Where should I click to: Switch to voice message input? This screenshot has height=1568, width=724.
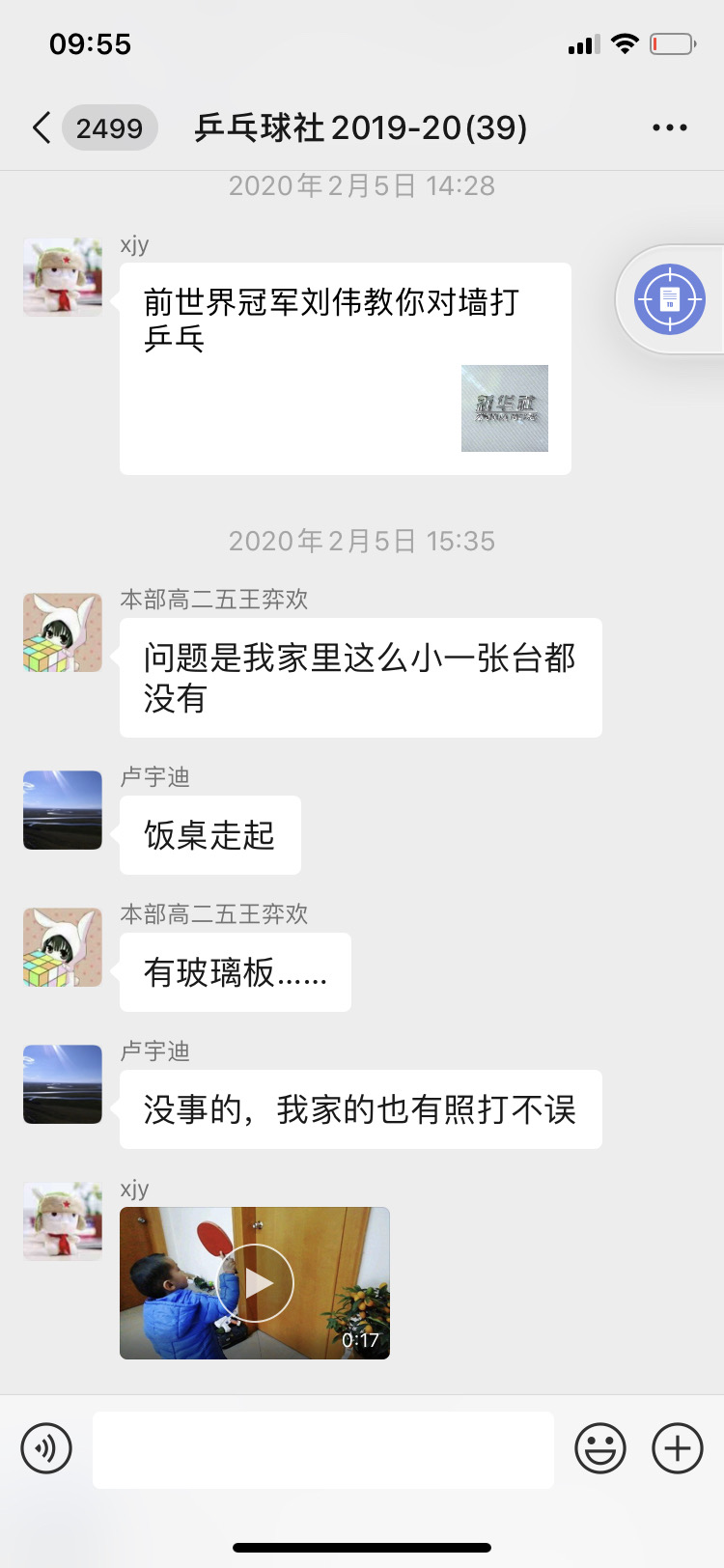click(46, 1448)
